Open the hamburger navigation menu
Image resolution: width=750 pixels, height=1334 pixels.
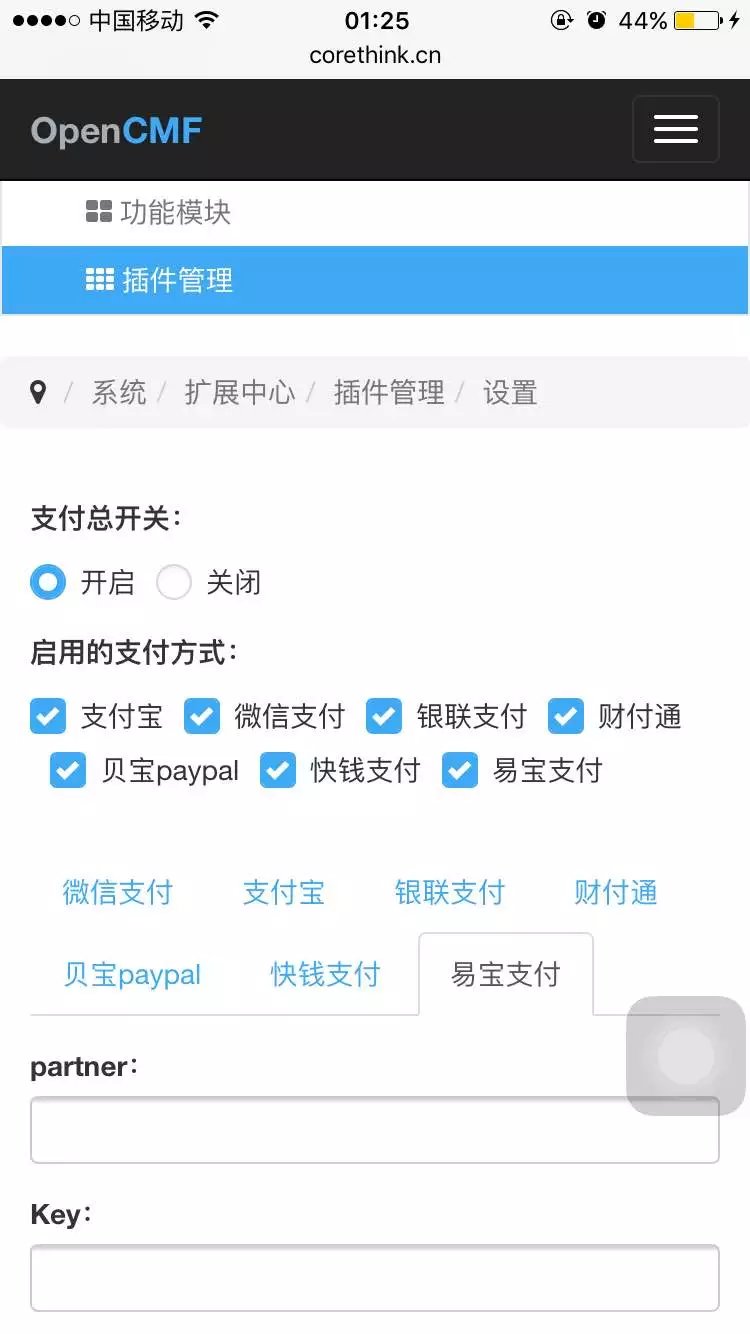(x=675, y=129)
